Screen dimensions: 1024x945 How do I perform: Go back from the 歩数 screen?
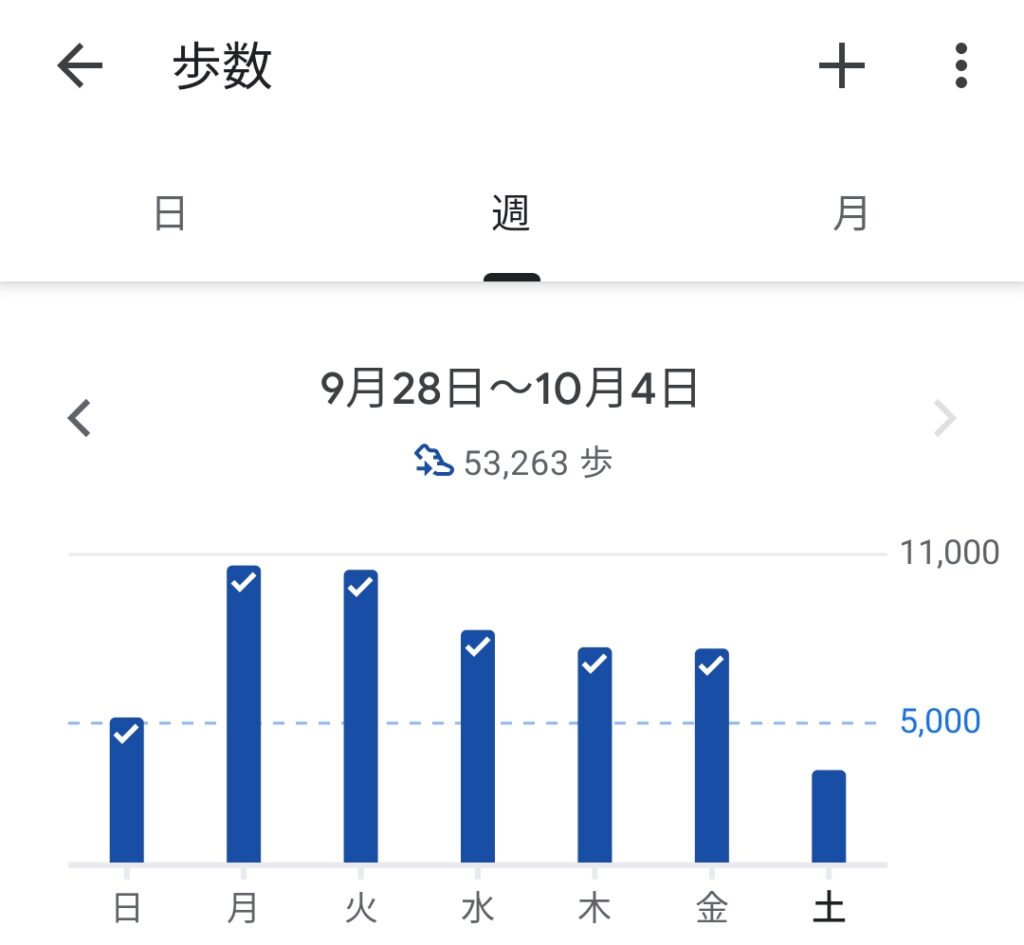click(x=80, y=67)
